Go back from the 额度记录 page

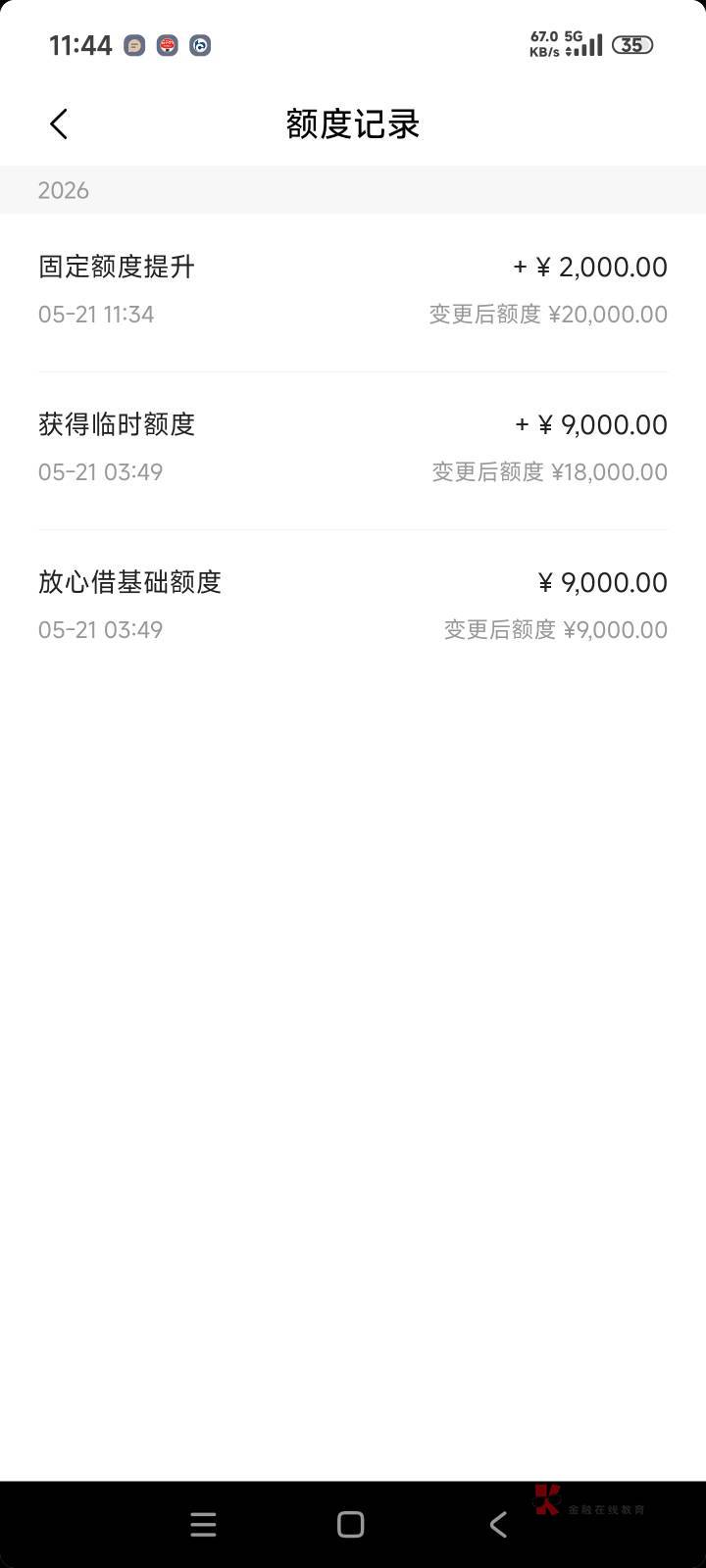59,124
